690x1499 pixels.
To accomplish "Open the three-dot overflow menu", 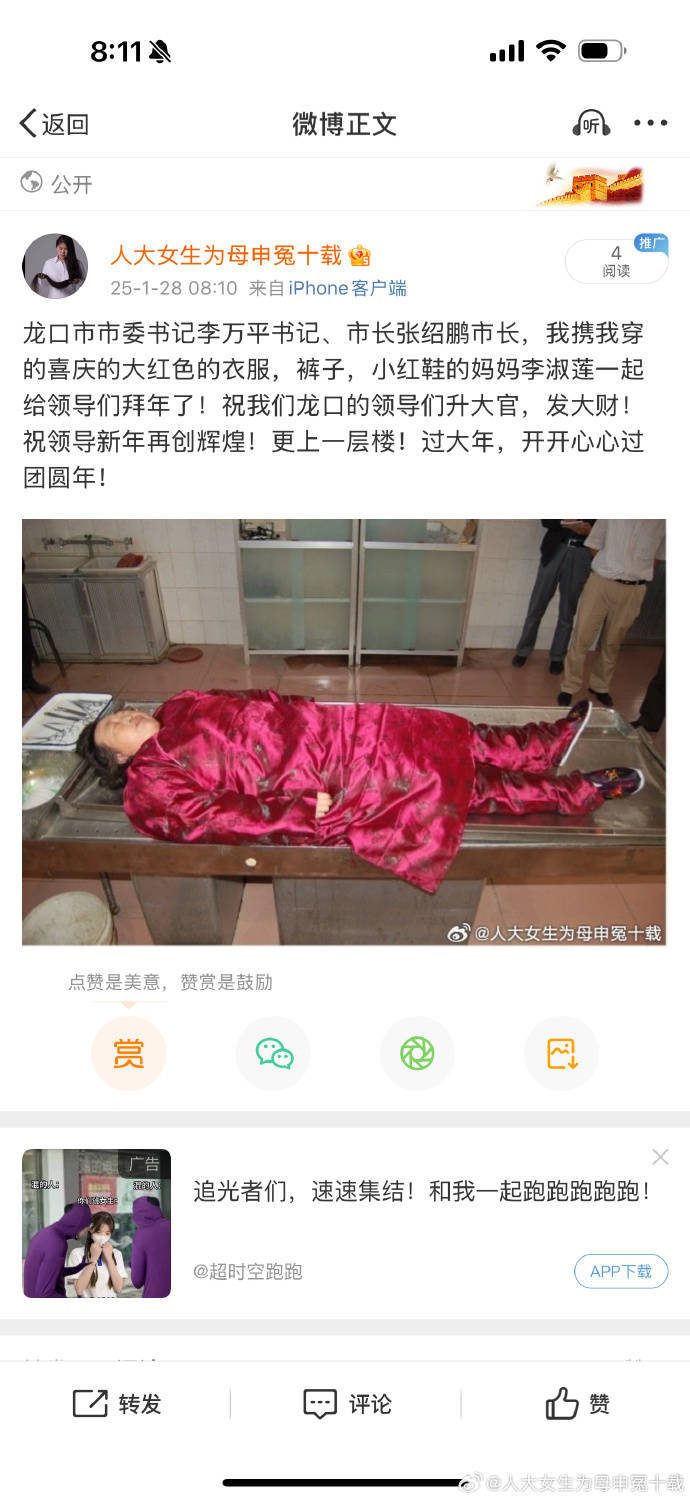I will [x=650, y=124].
